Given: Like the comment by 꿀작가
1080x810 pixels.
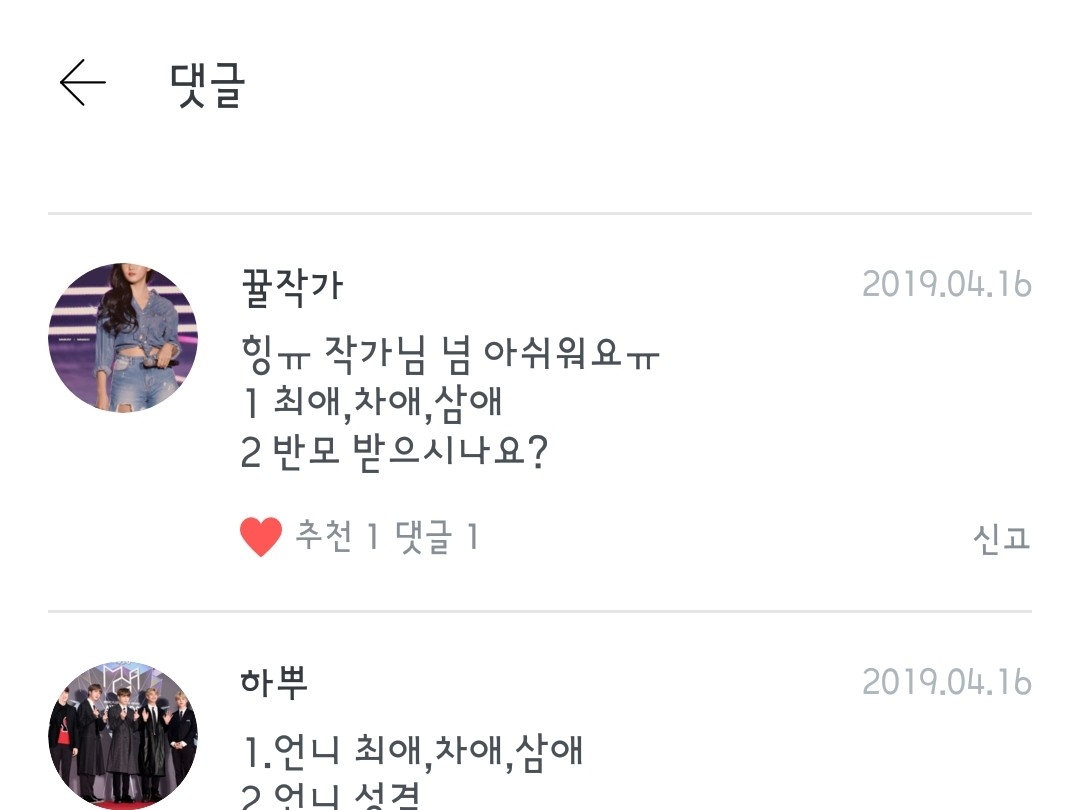Looking at the screenshot, I should point(261,537).
